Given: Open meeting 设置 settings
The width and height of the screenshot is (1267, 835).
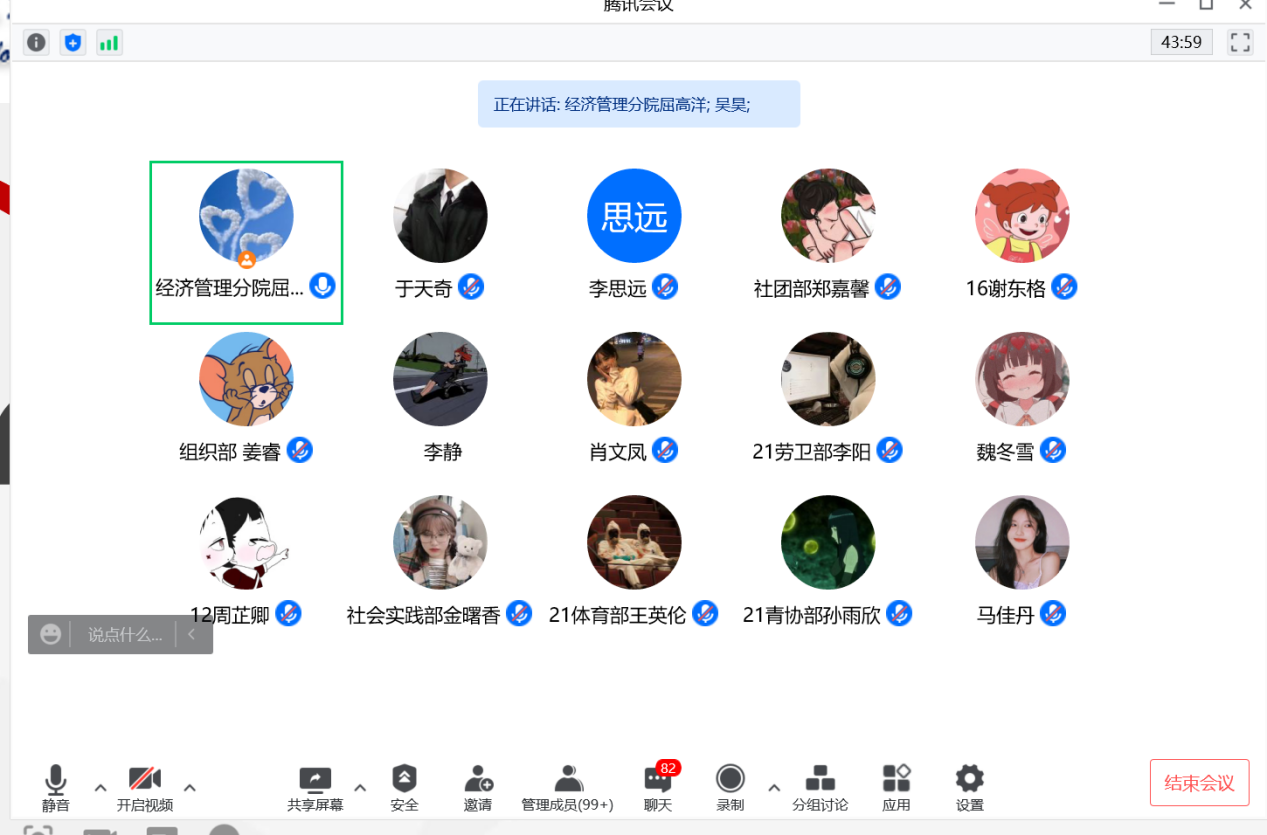Looking at the screenshot, I should [969, 787].
